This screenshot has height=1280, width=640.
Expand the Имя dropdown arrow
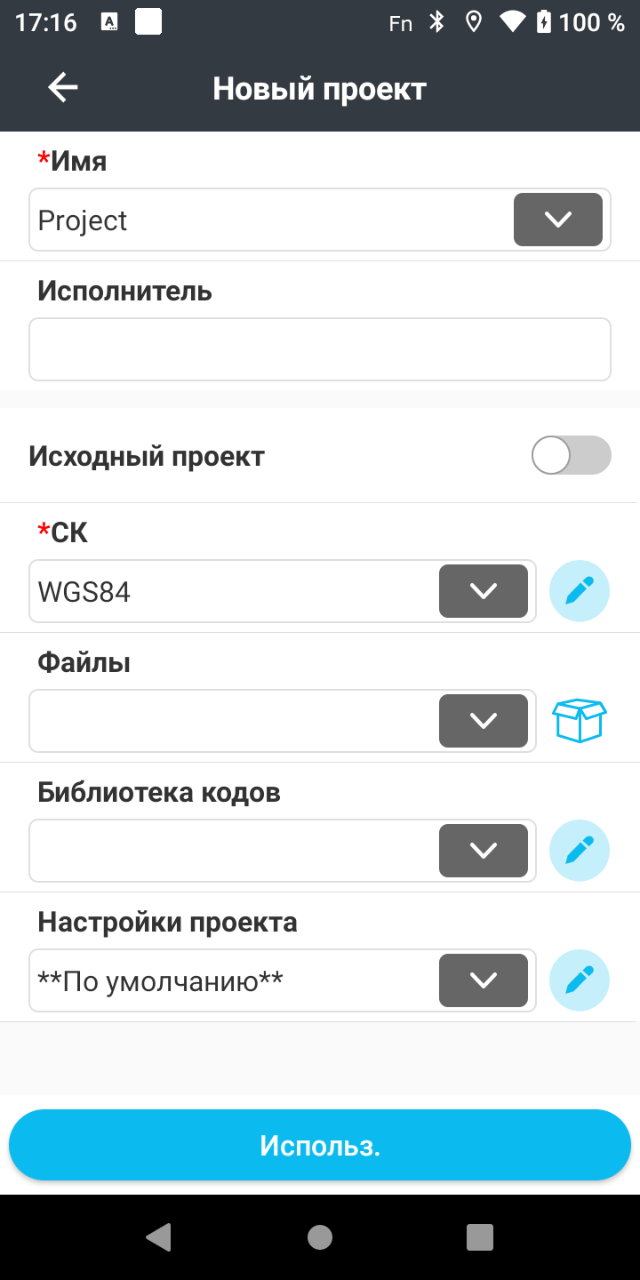click(x=558, y=220)
